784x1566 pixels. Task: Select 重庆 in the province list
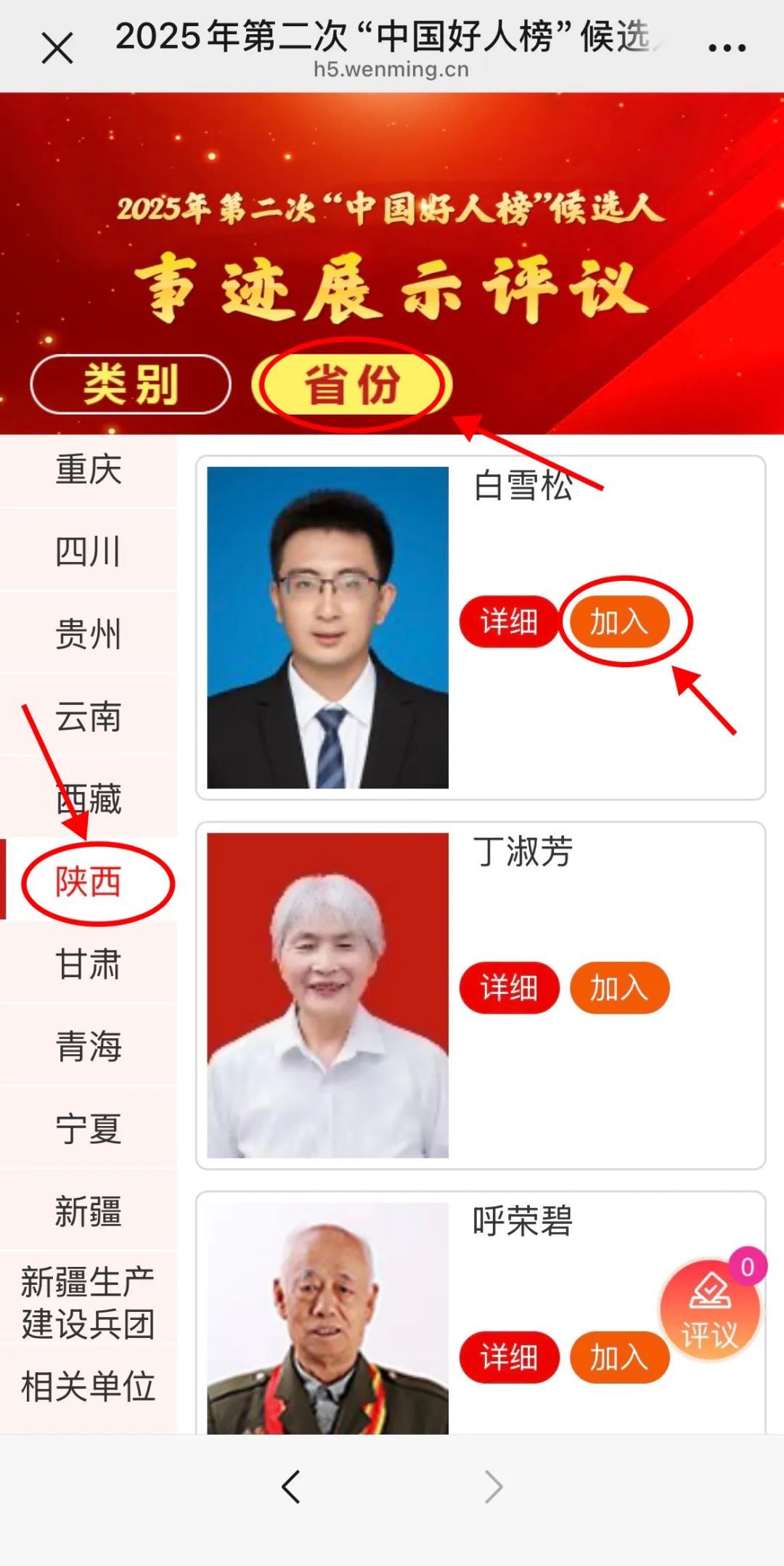point(89,469)
